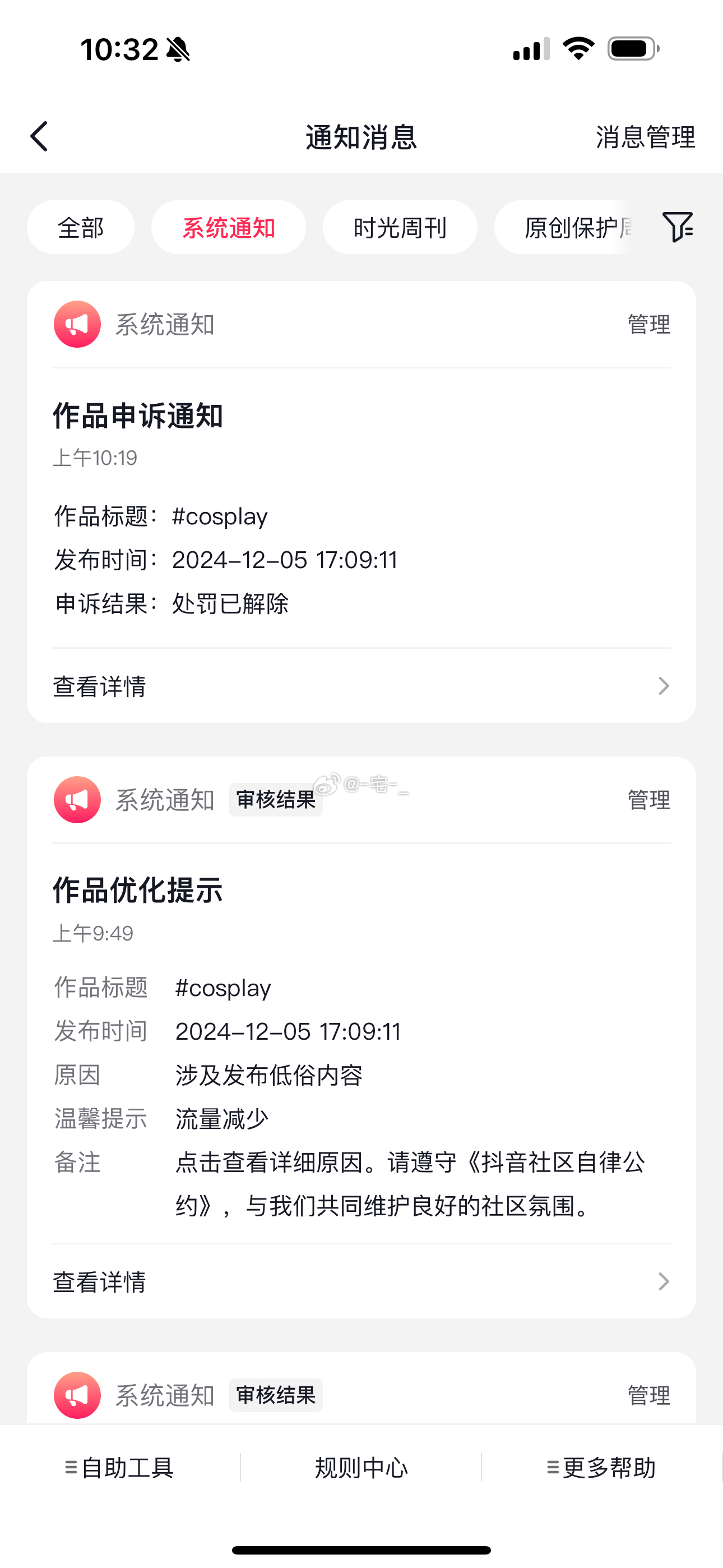723x1568 pixels.
Task: Switch to the 全部 filter chip
Action: [80, 228]
